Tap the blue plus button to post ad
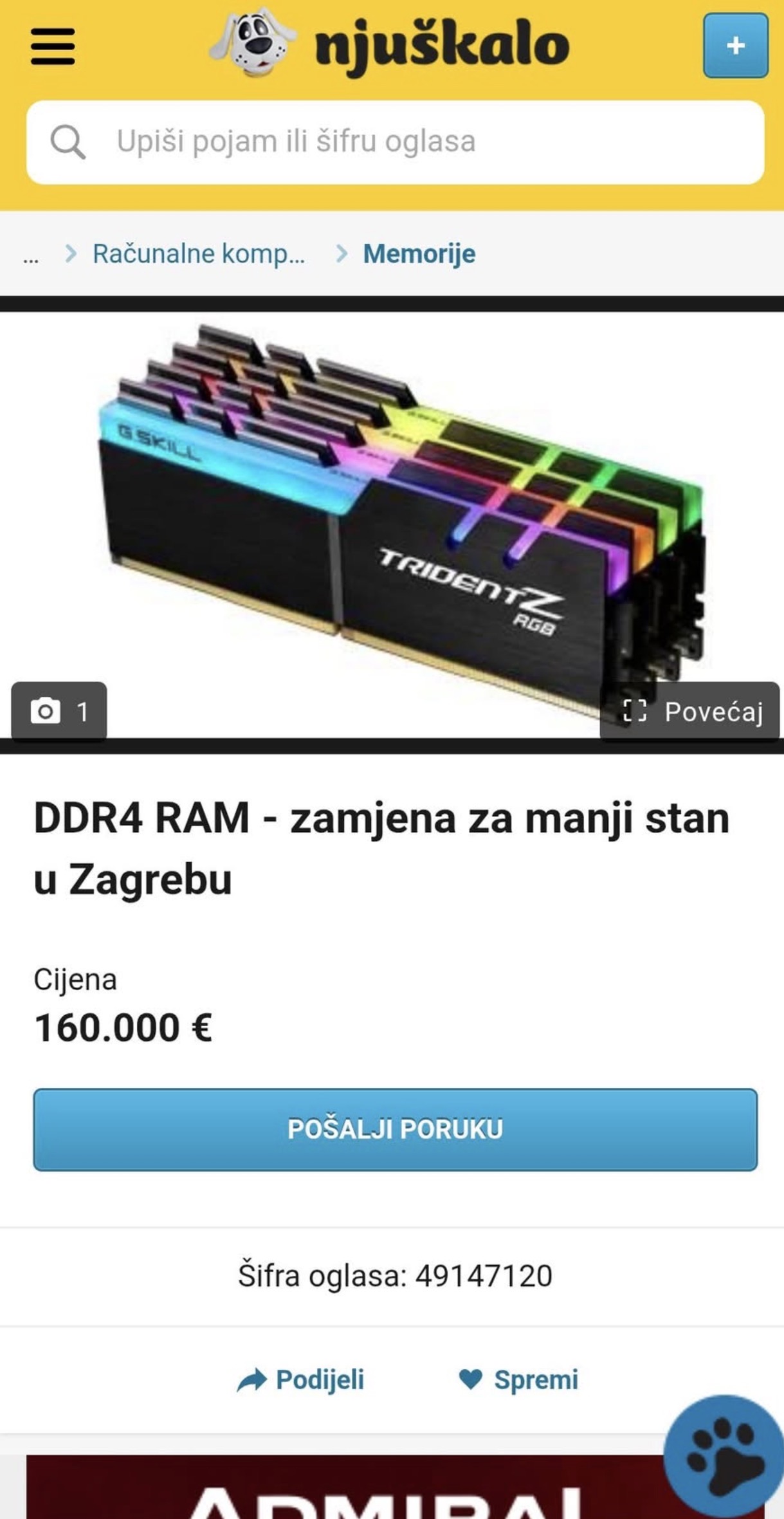 (x=735, y=46)
